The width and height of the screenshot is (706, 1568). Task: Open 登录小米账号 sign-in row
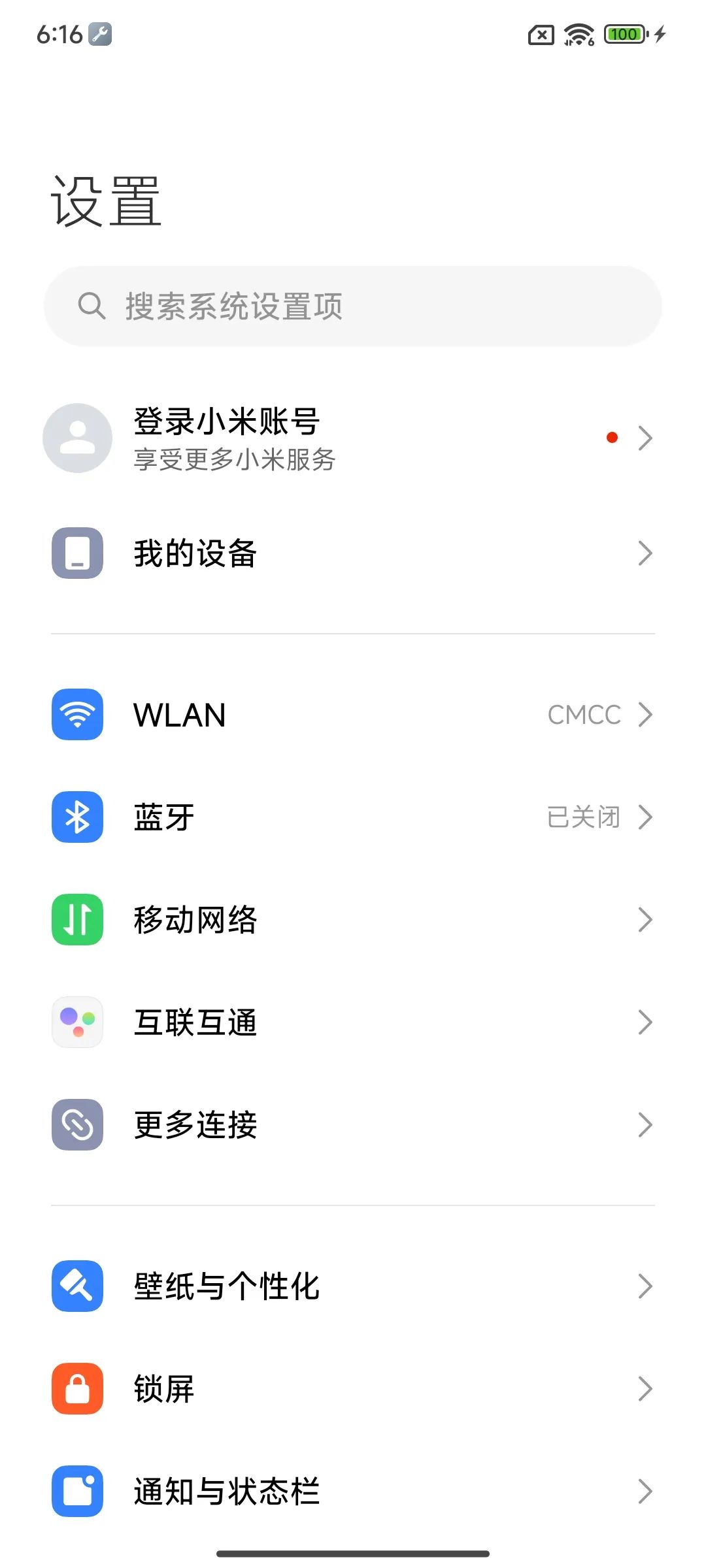tap(353, 438)
